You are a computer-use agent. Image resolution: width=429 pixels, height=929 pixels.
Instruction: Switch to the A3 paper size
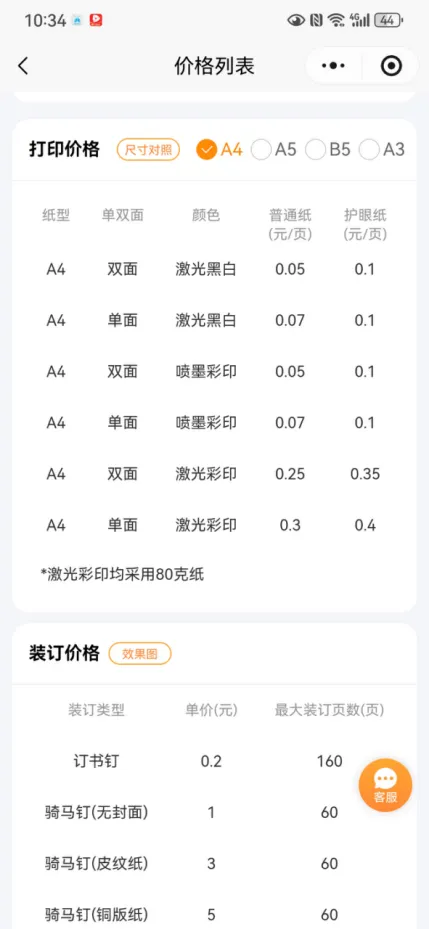coord(382,150)
